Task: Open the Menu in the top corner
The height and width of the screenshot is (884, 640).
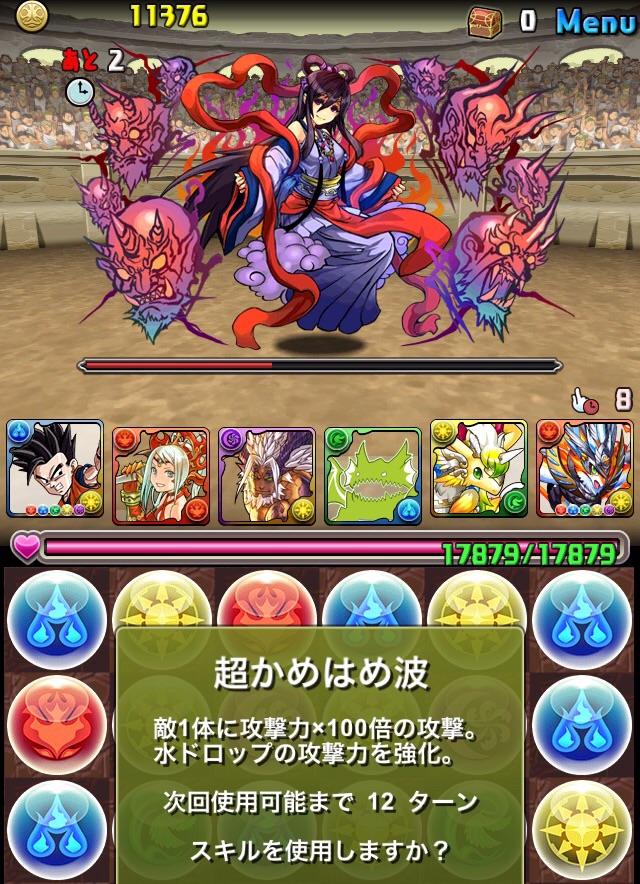Action: tap(595, 20)
